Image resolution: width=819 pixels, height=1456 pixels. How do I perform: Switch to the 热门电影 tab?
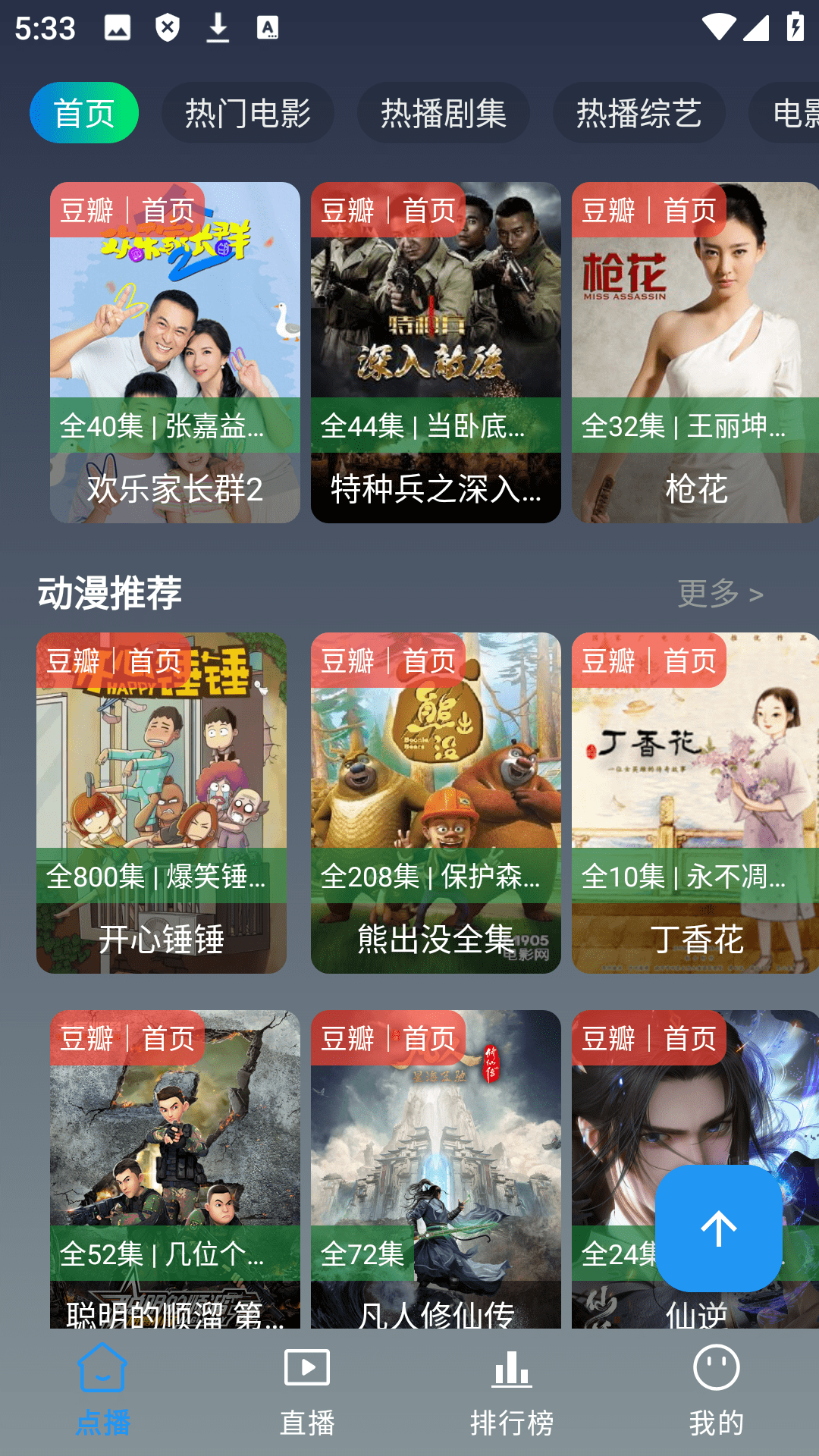point(247,113)
